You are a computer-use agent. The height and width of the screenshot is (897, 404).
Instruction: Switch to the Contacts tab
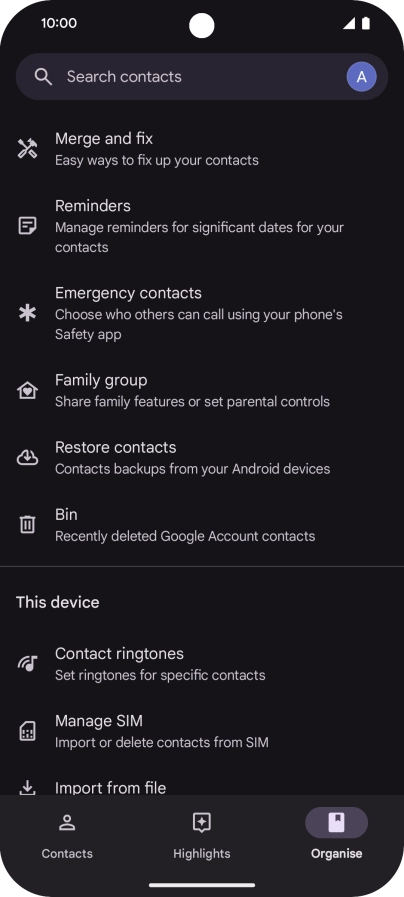(67, 838)
